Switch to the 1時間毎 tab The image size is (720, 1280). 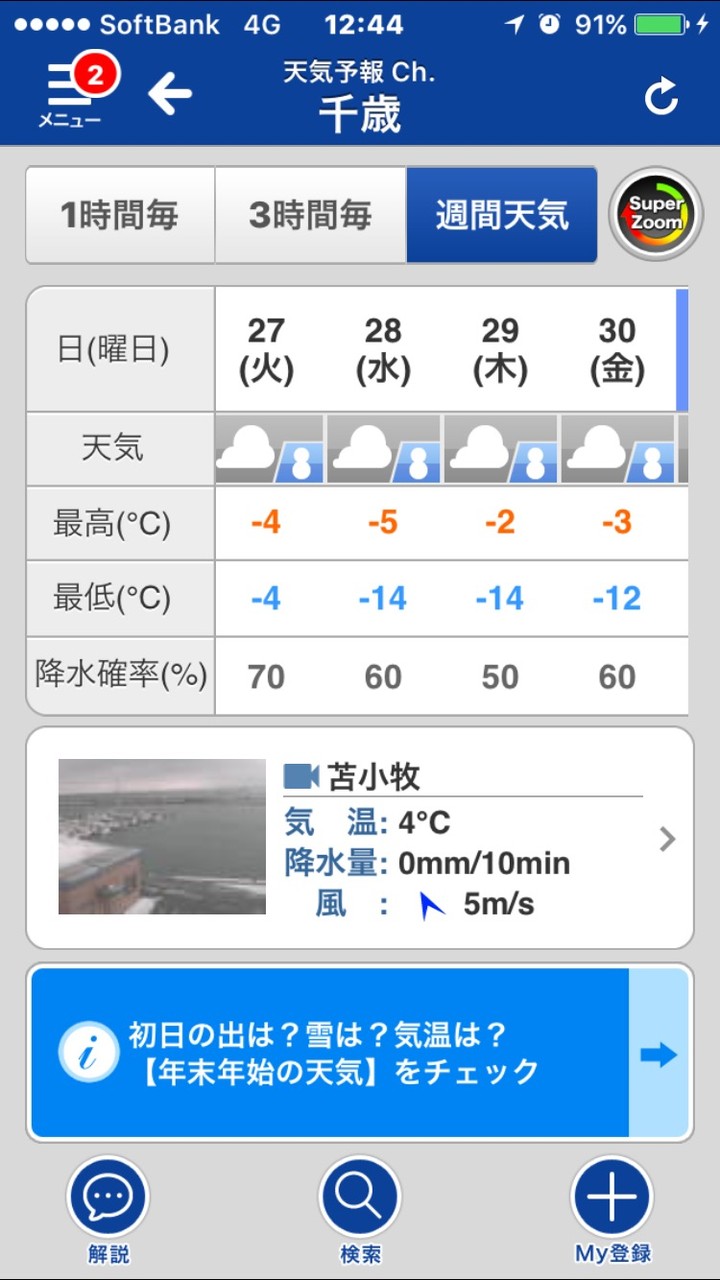click(120, 215)
